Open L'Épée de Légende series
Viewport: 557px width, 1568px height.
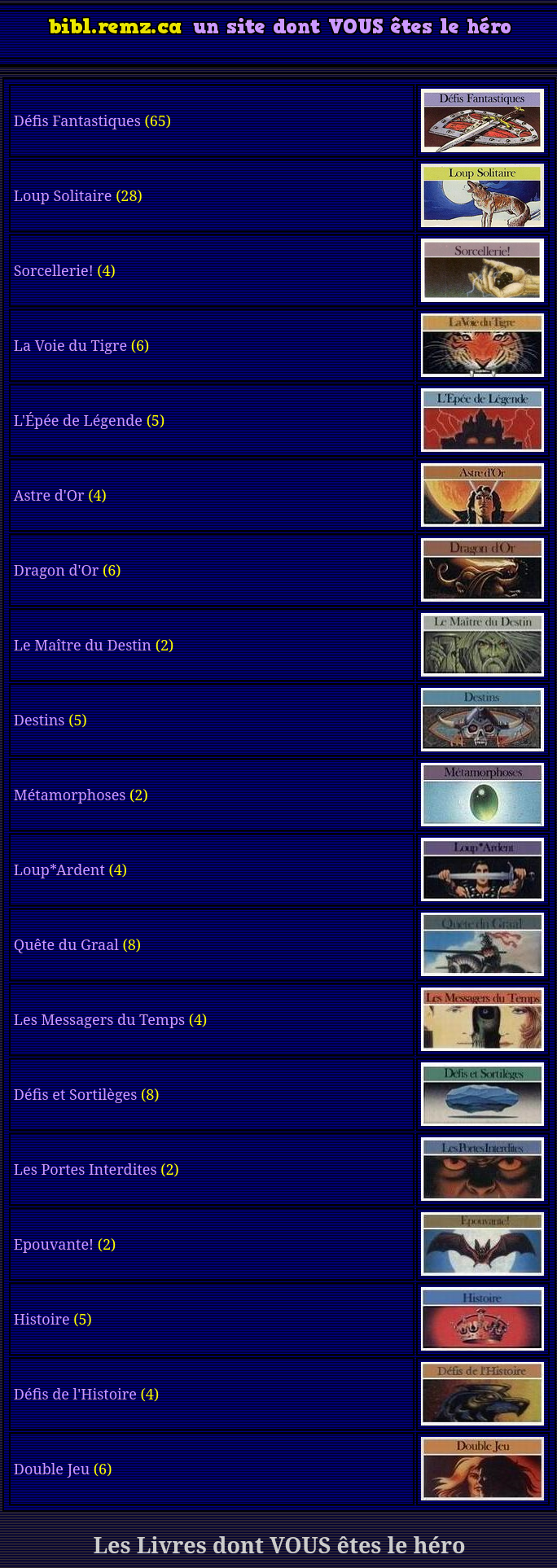pos(77,421)
